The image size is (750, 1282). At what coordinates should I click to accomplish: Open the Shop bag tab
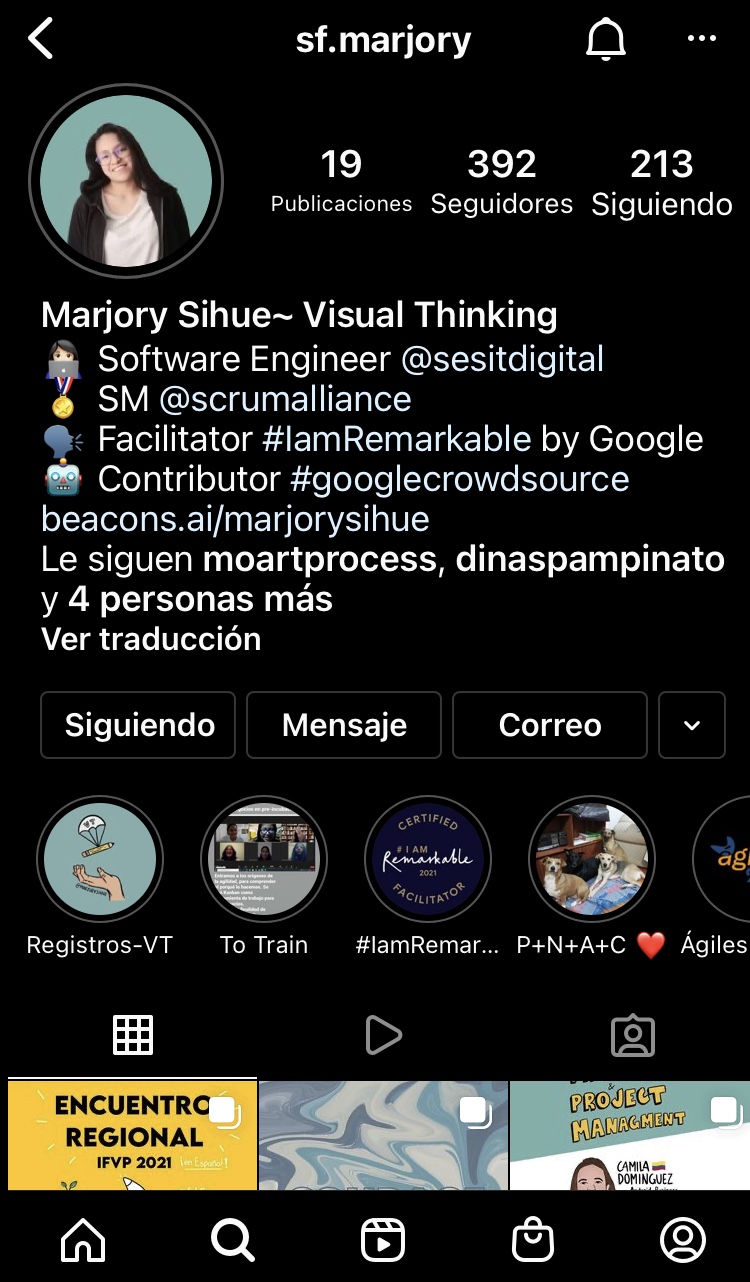pyautogui.click(x=533, y=1241)
